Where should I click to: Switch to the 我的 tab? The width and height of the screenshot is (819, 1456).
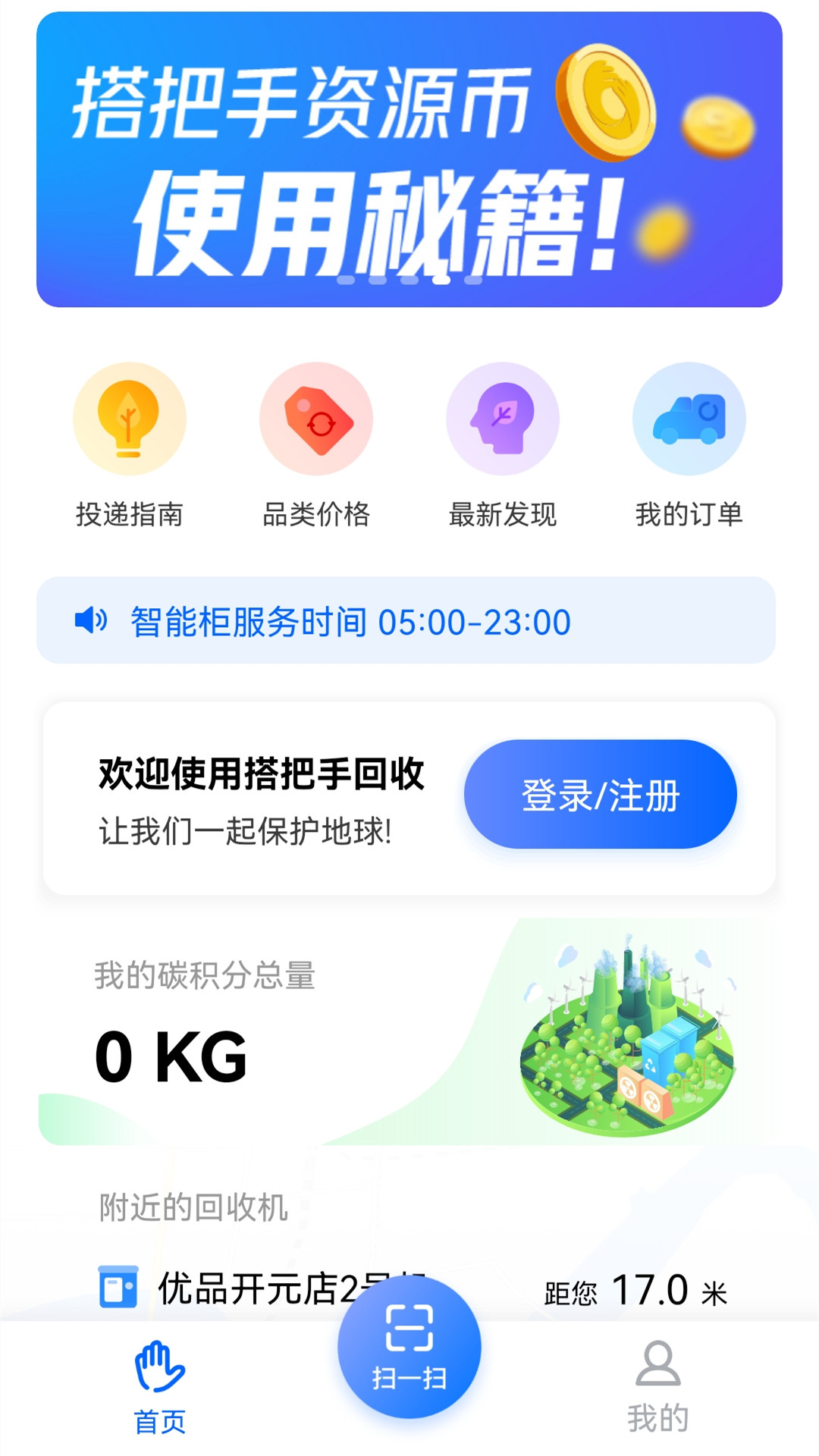tap(657, 1388)
